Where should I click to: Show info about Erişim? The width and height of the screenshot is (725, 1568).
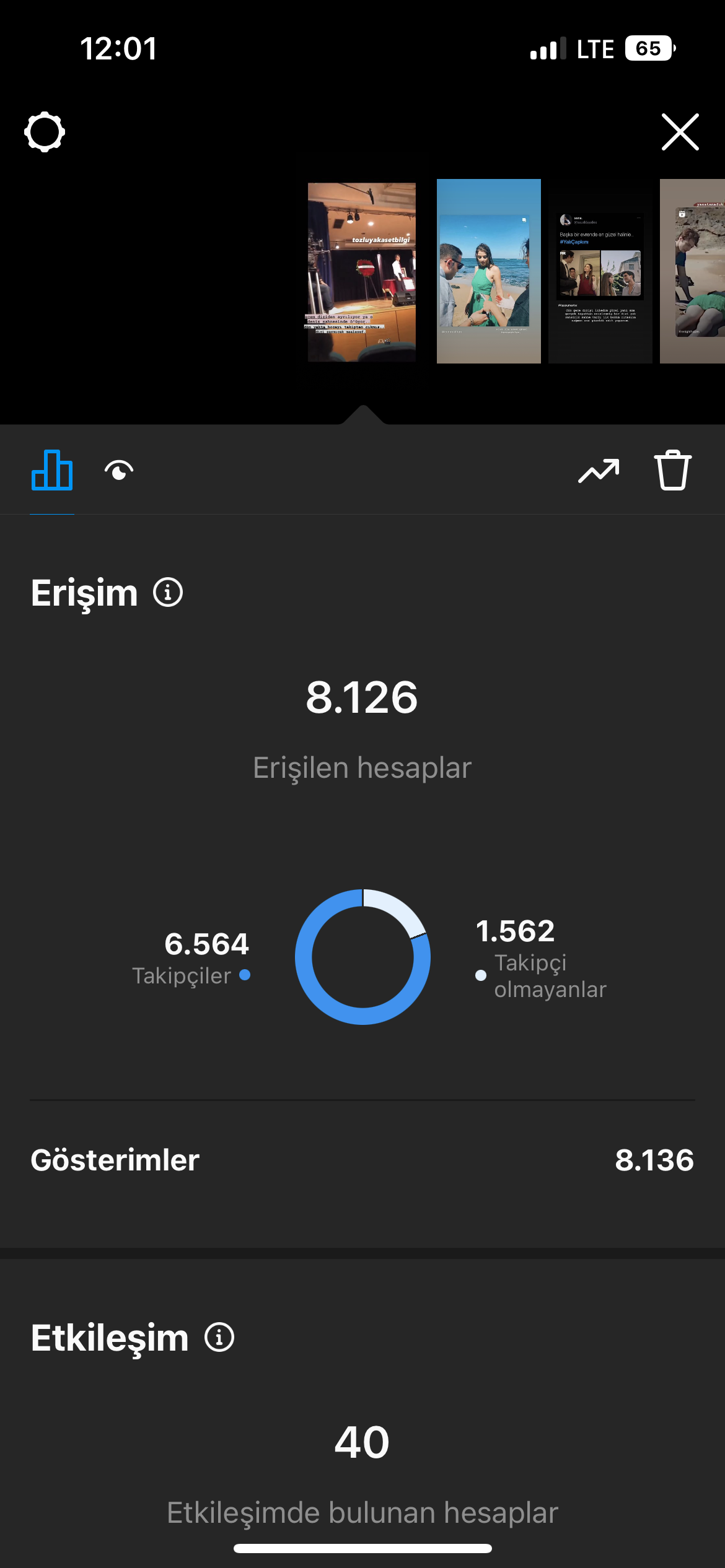(168, 592)
